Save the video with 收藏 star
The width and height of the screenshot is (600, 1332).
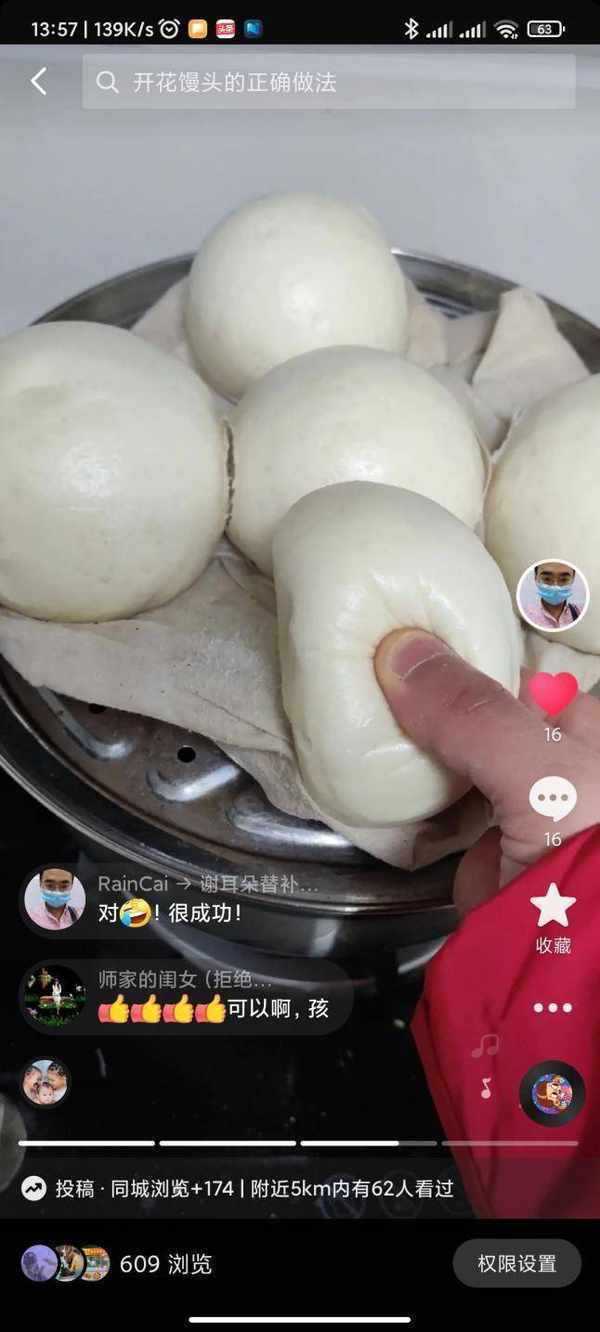coord(552,908)
